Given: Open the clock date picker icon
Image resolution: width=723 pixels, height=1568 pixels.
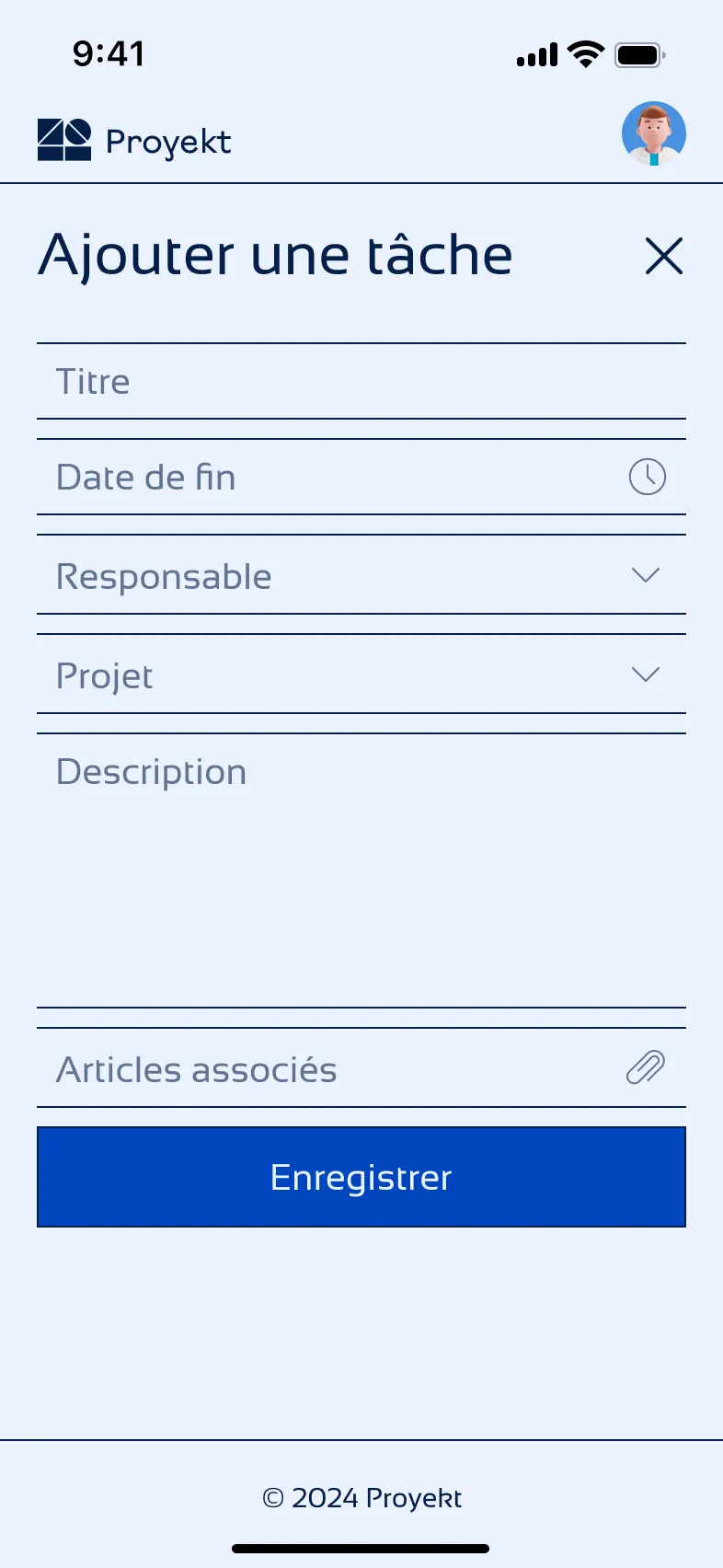Looking at the screenshot, I should [x=648, y=477].
